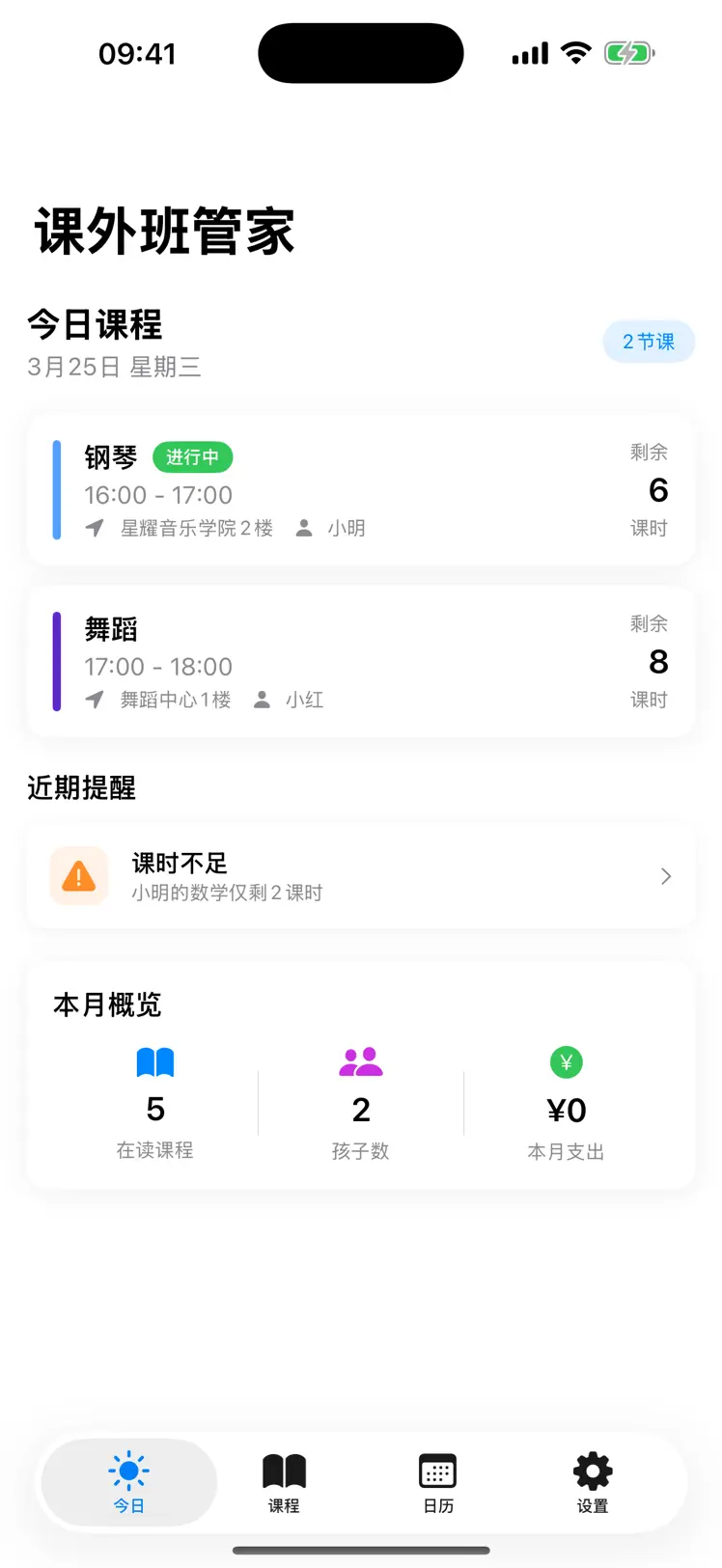
Task: Tap the 本月概览 overview card
Action: click(x=361, y=1074)
